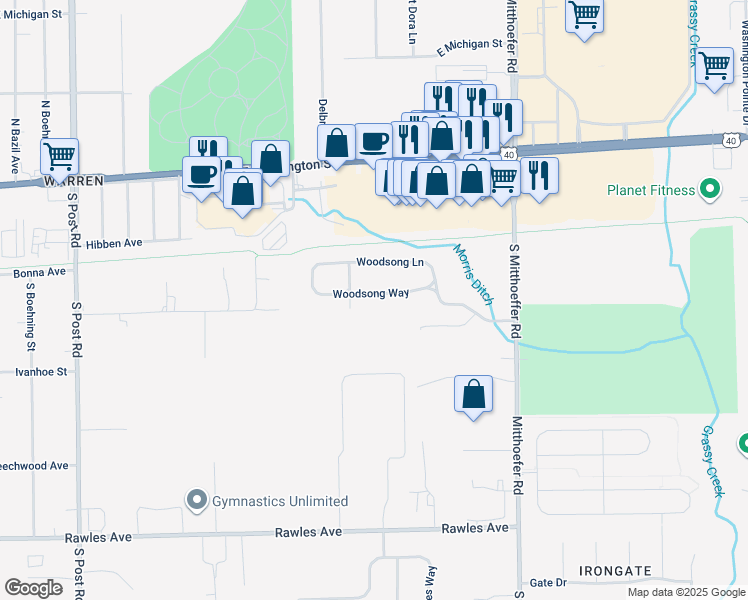Tap the shopping cart marker beside Washington Pointe Dr
The width and height of the screenshot is (748, 600).
click(x=714, y=68)
